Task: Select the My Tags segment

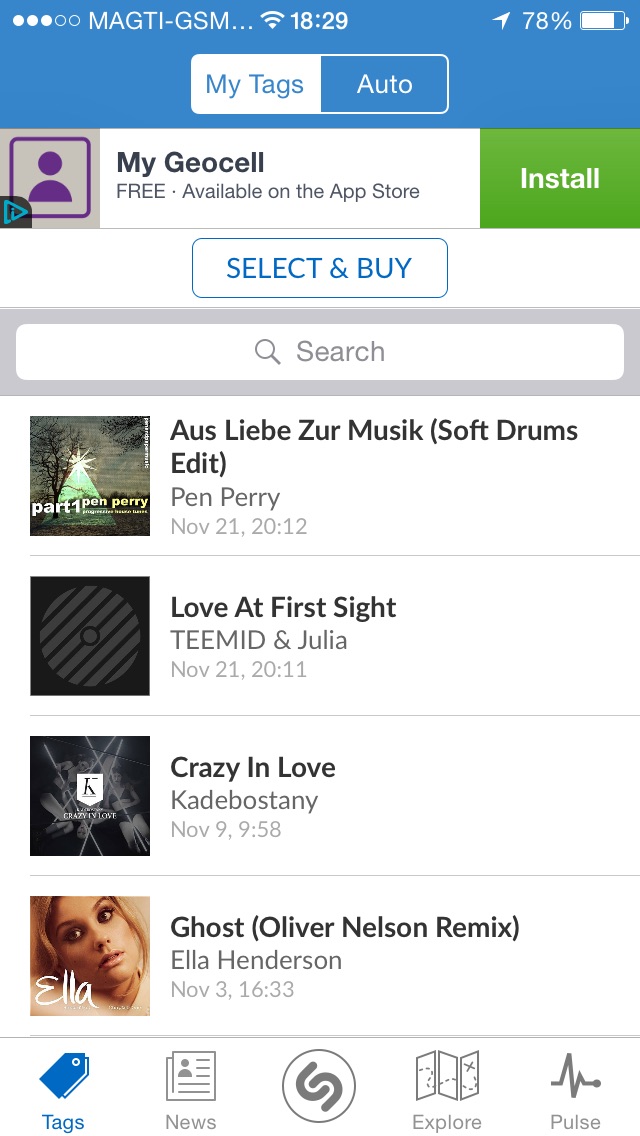Action: click(x=255, y=84)
